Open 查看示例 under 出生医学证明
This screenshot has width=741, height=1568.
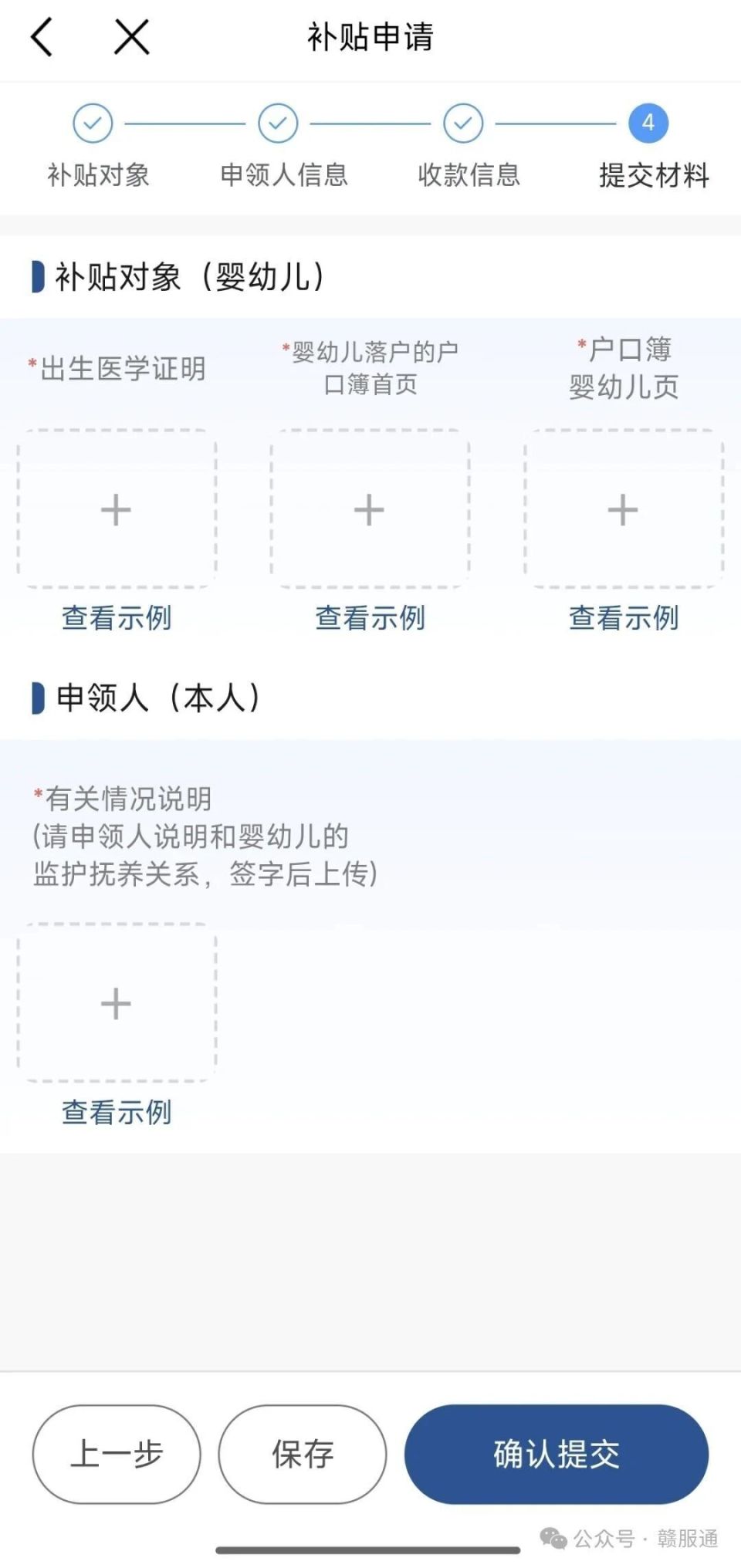point(117,617)
